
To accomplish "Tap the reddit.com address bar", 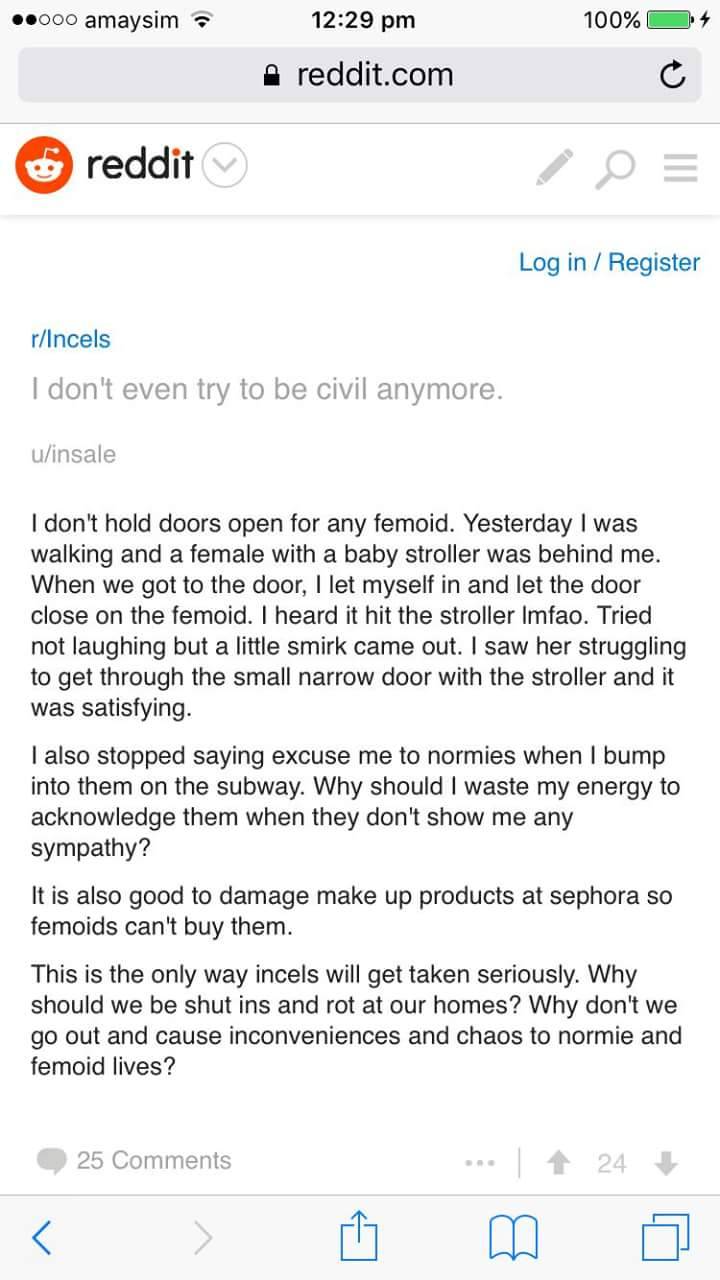I will click(x=358, y=75).
